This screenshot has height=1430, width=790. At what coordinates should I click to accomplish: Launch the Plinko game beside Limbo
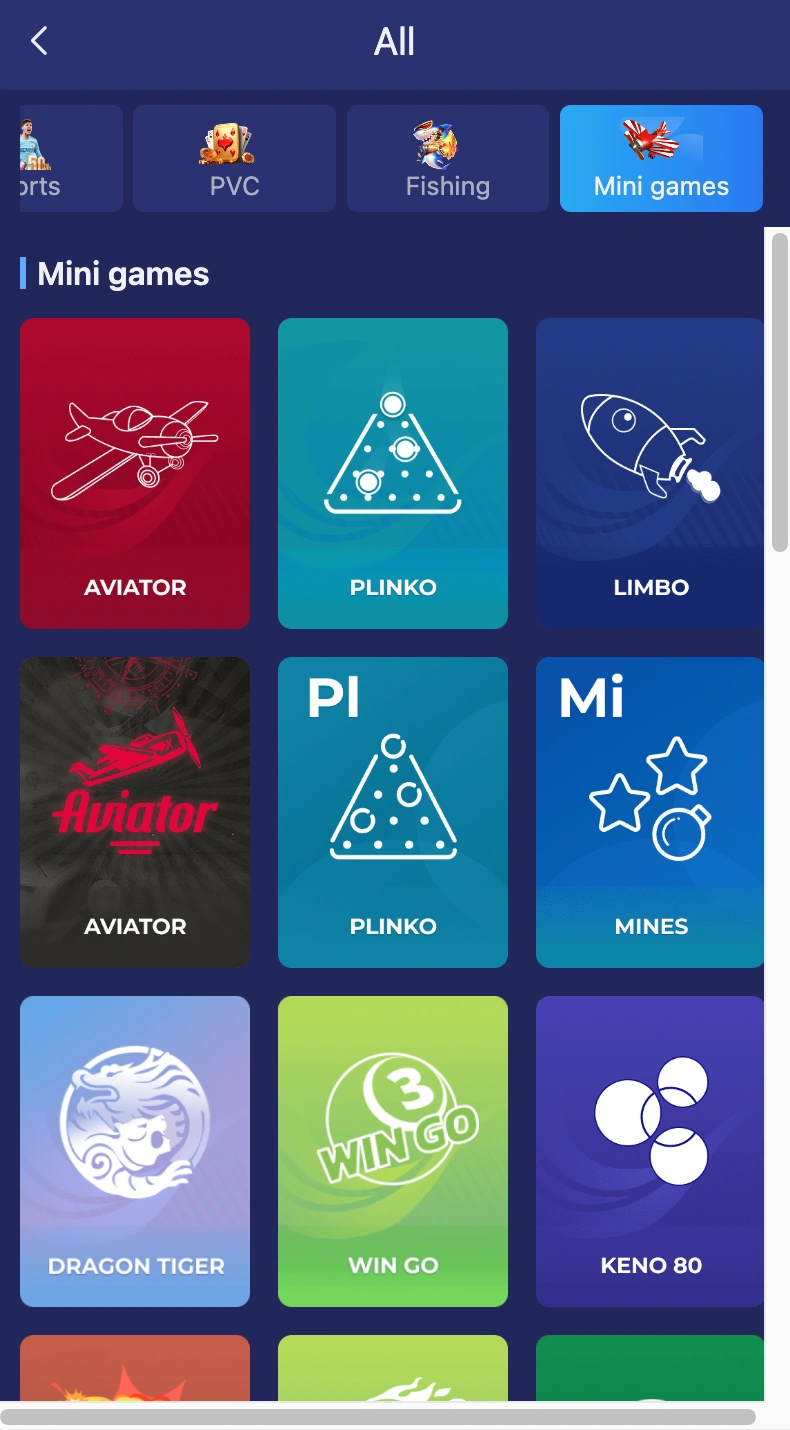click(393, 473)
